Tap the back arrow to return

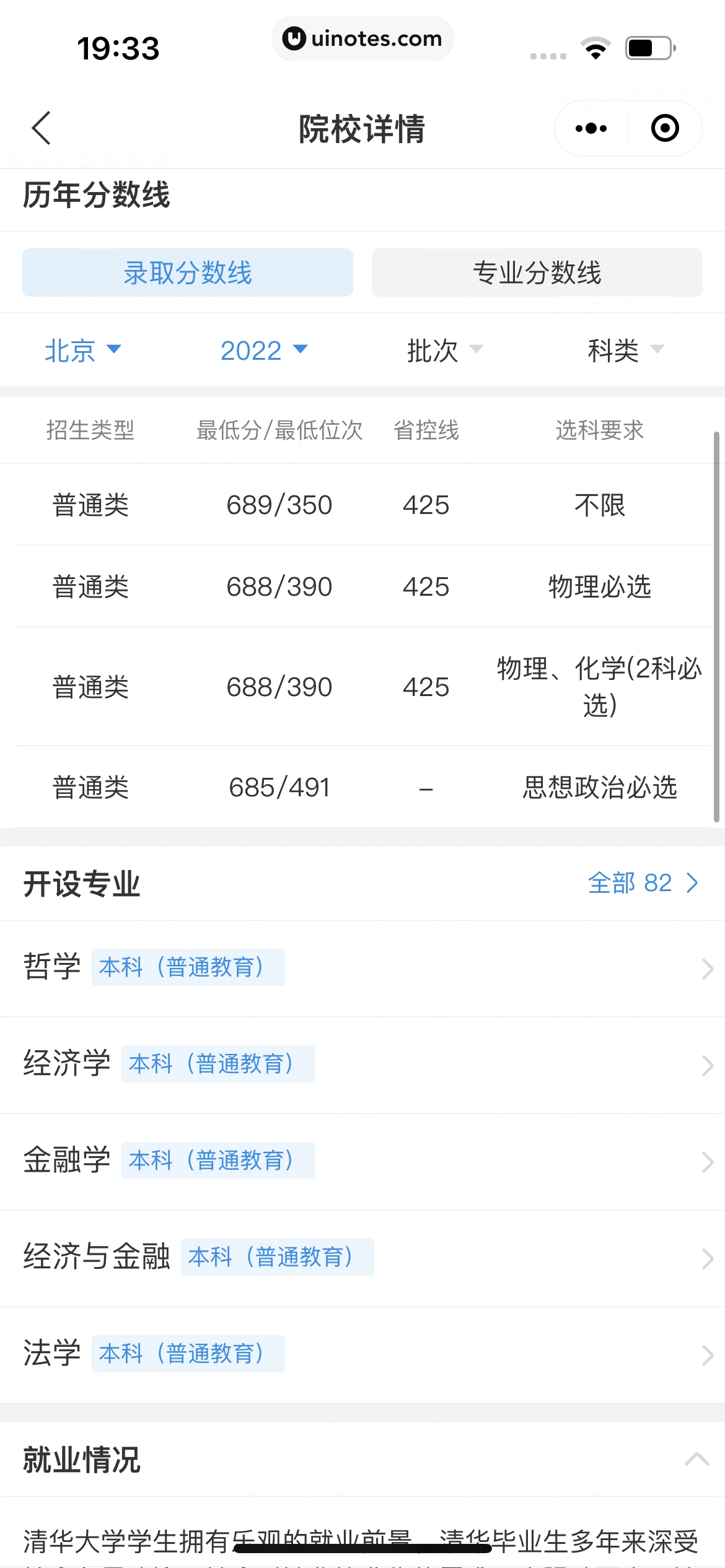coord(41,128)
